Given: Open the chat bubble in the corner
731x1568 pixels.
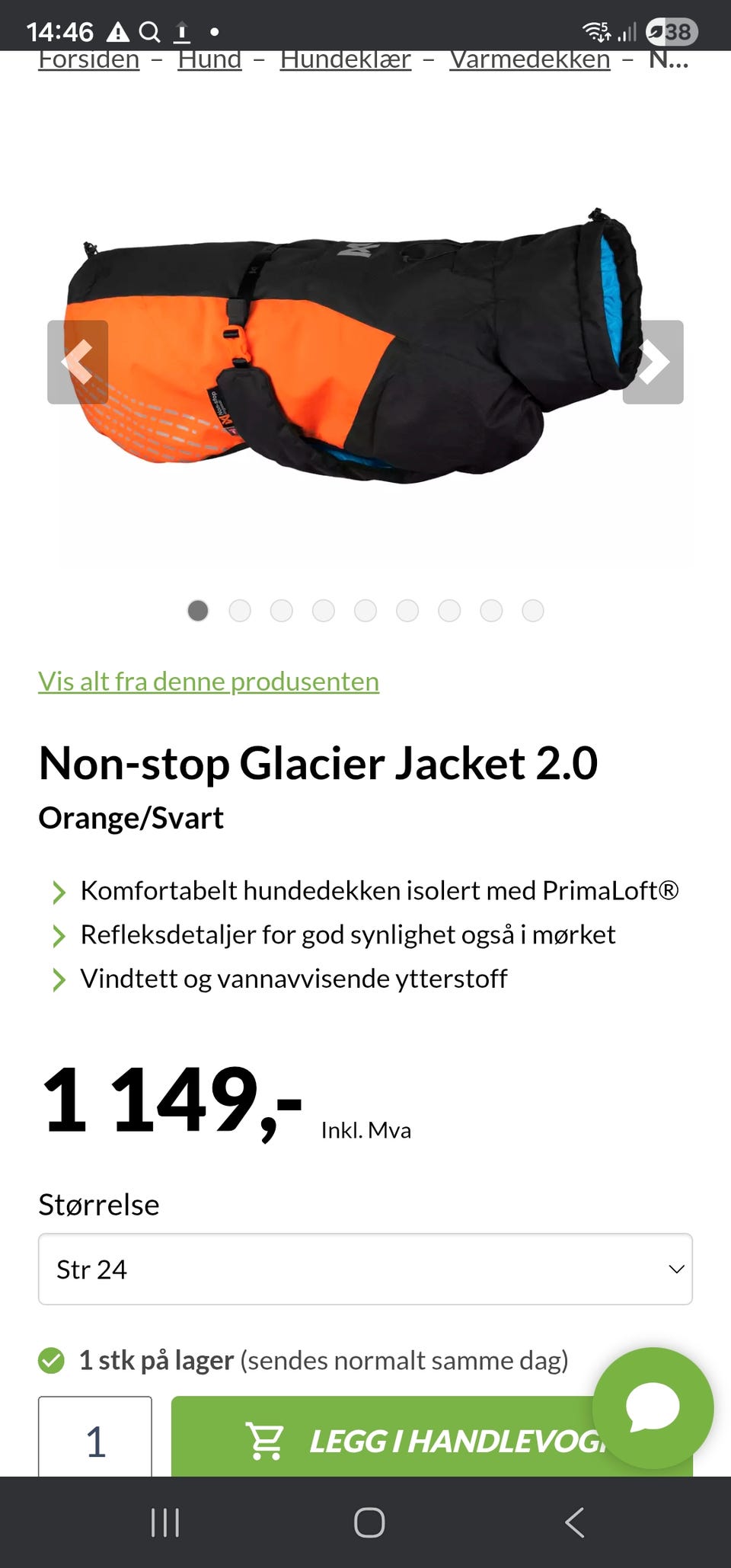Looking at the screenshot, I should (653, 1408).
